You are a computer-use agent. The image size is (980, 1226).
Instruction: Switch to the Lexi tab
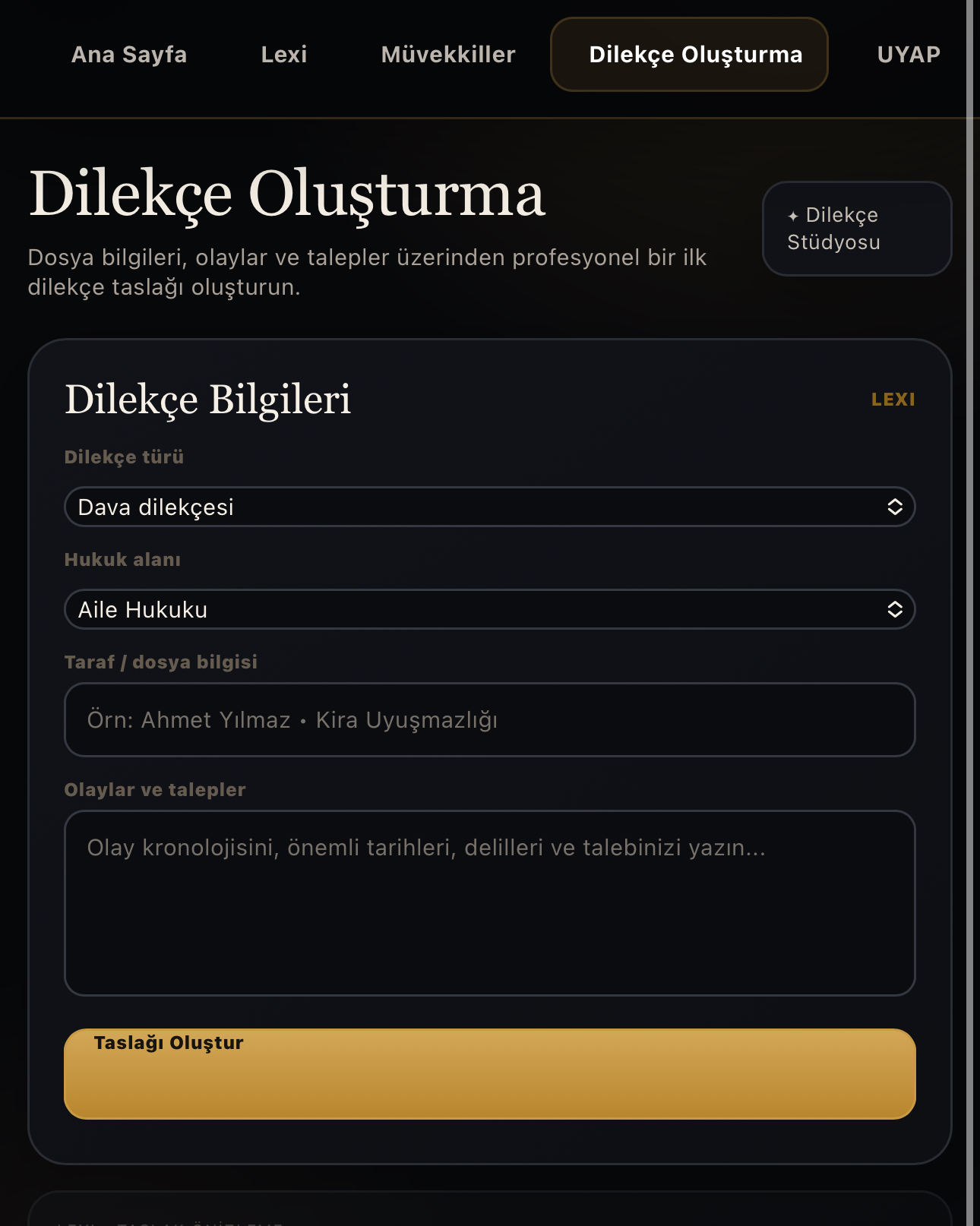coord(284,55)
